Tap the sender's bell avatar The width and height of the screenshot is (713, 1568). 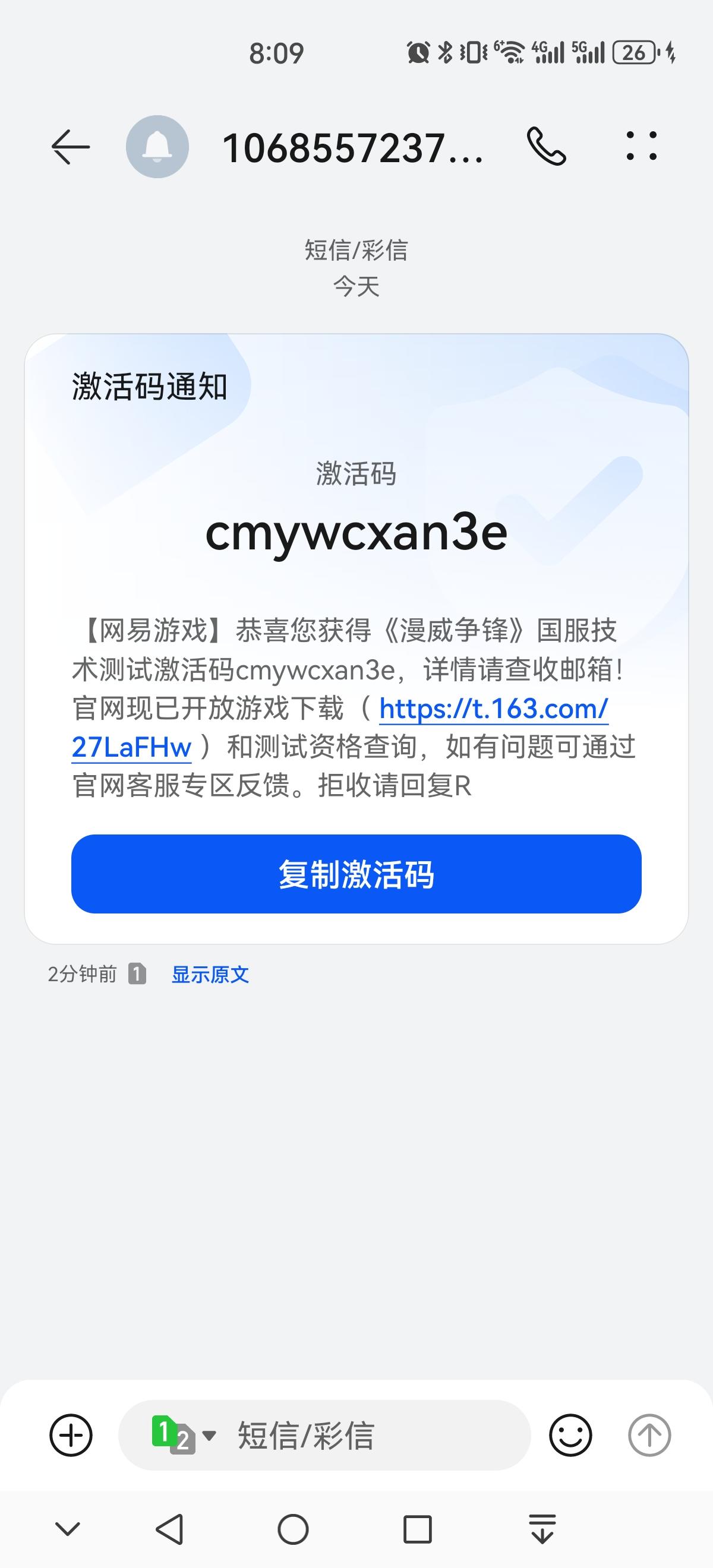coord(157,147)
